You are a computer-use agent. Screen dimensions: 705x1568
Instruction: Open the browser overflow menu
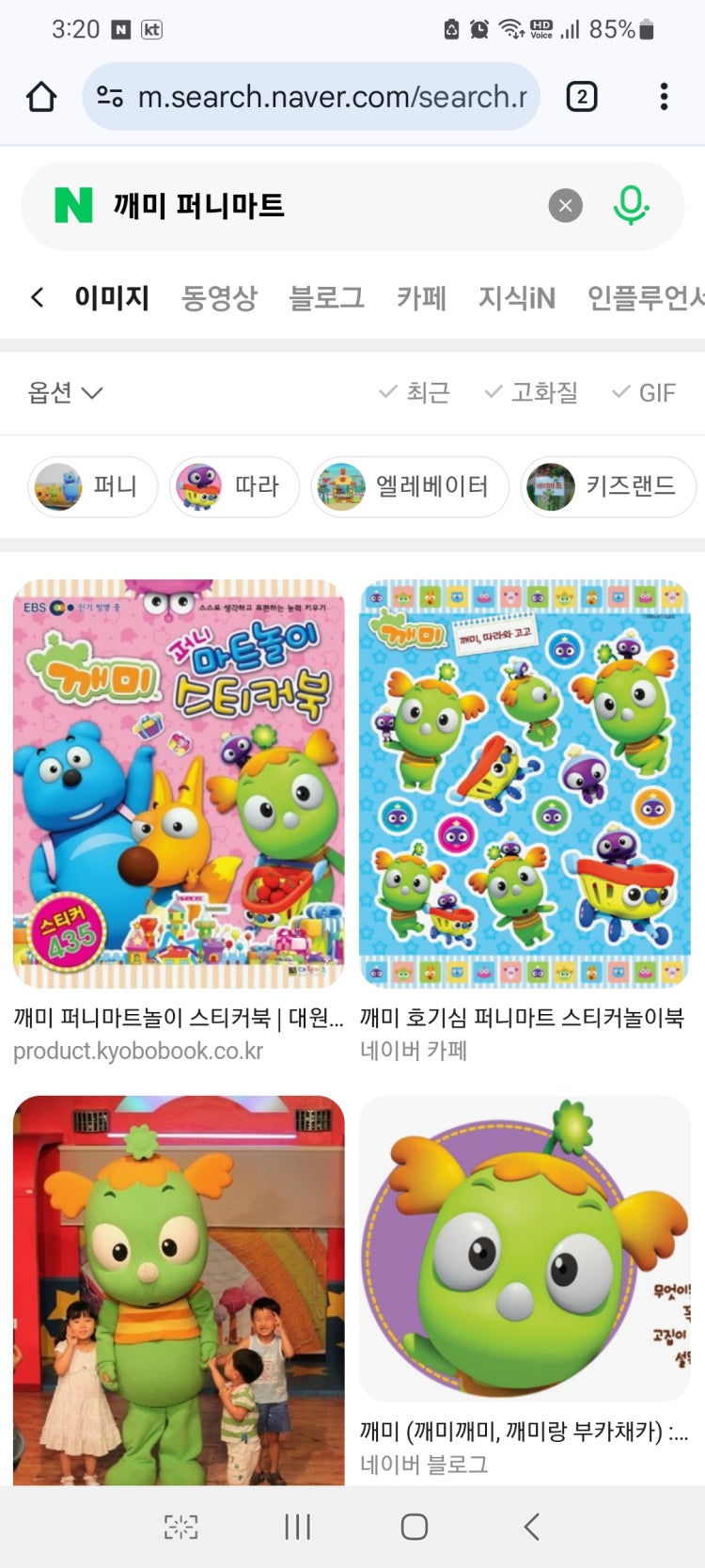(x=664, y=97)
